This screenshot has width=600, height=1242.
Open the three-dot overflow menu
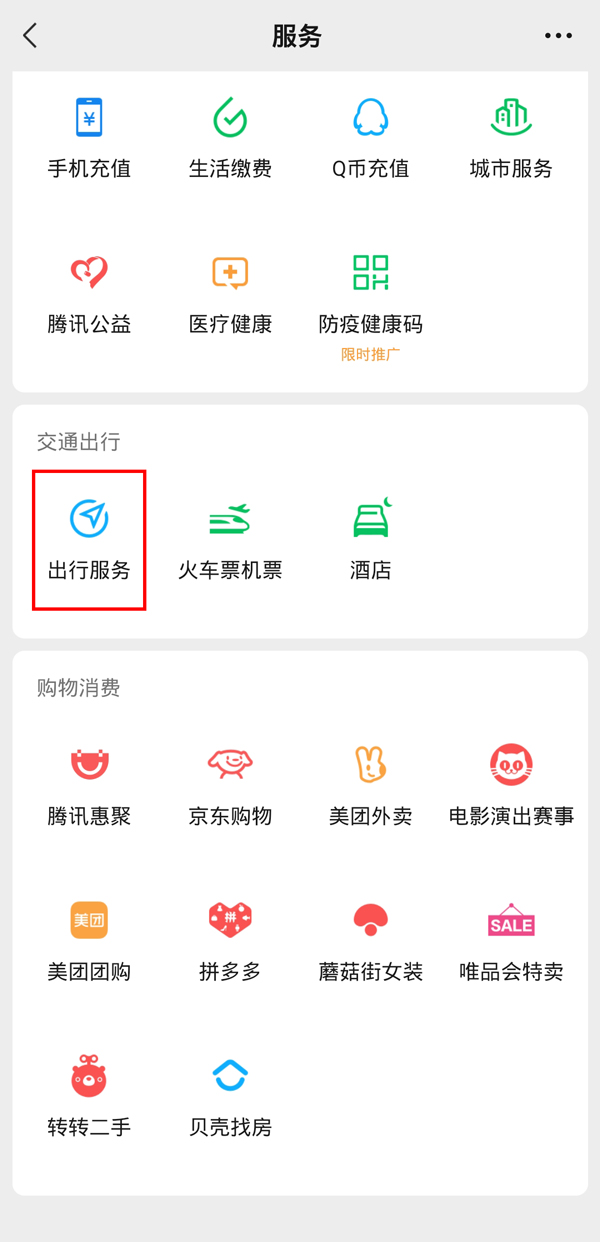[558, 36]
